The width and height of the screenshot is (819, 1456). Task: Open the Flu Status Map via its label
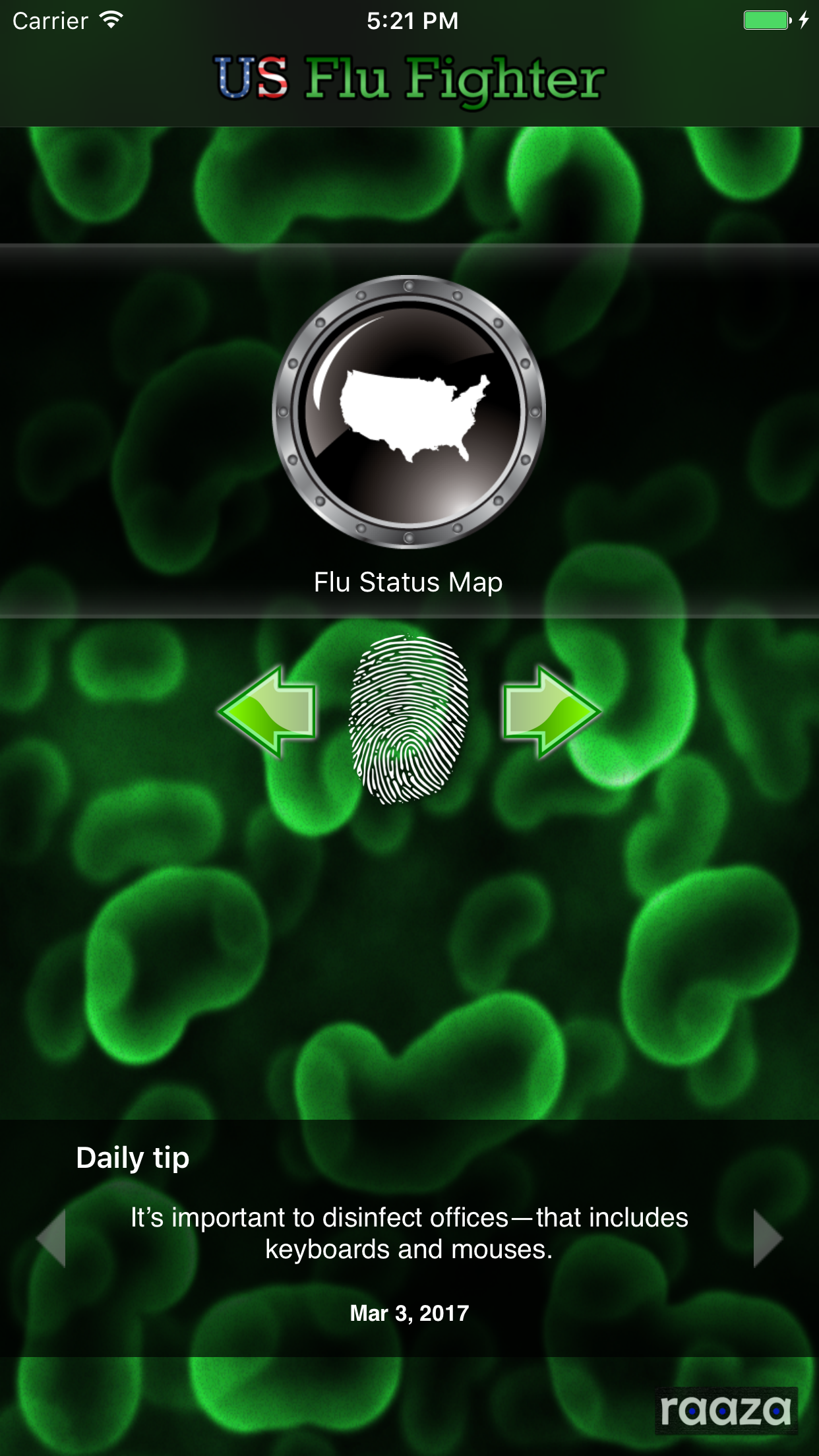(x=409, y=582)
